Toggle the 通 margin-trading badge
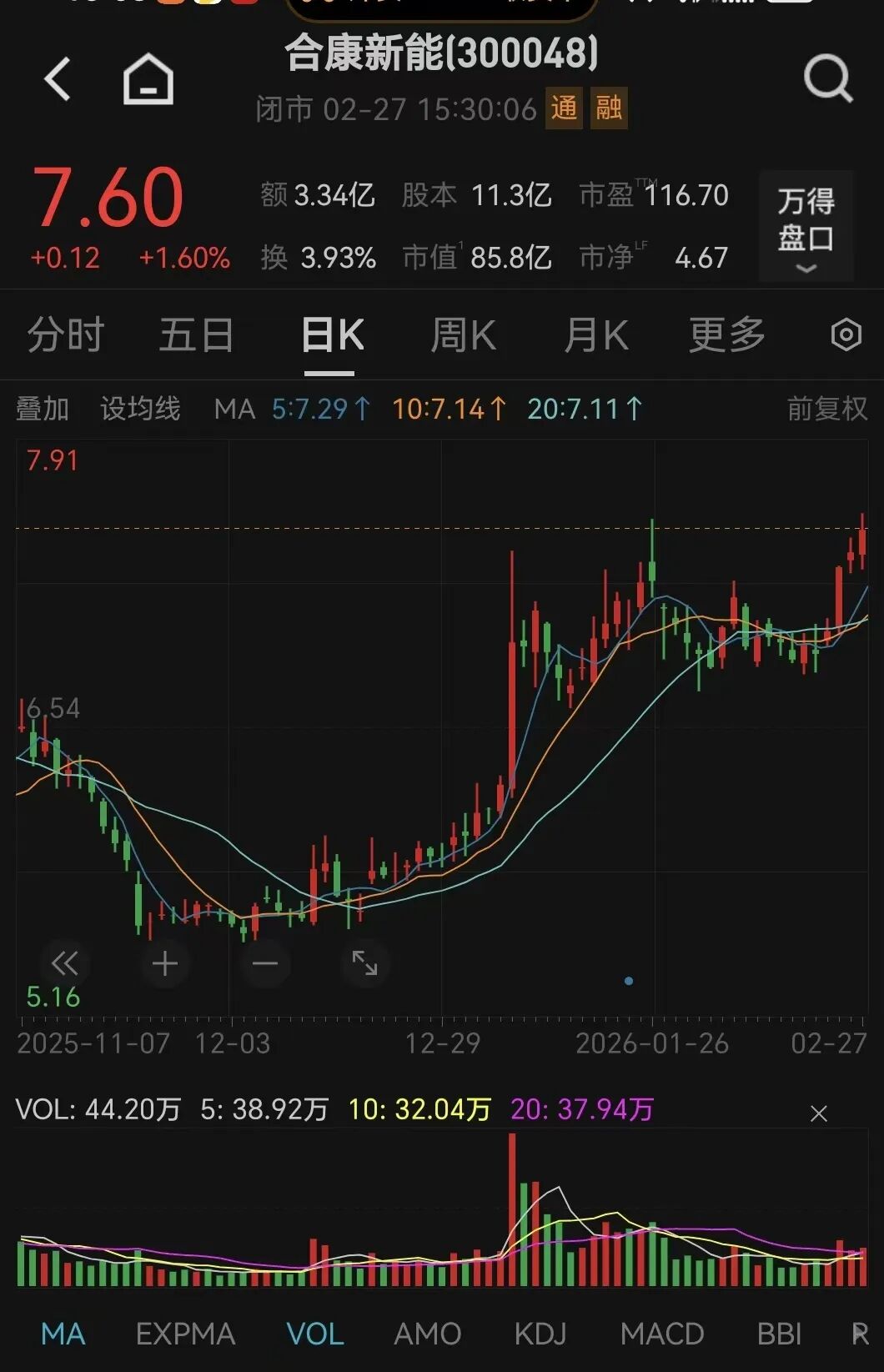The image size is (884, 1372). point(565,111)
